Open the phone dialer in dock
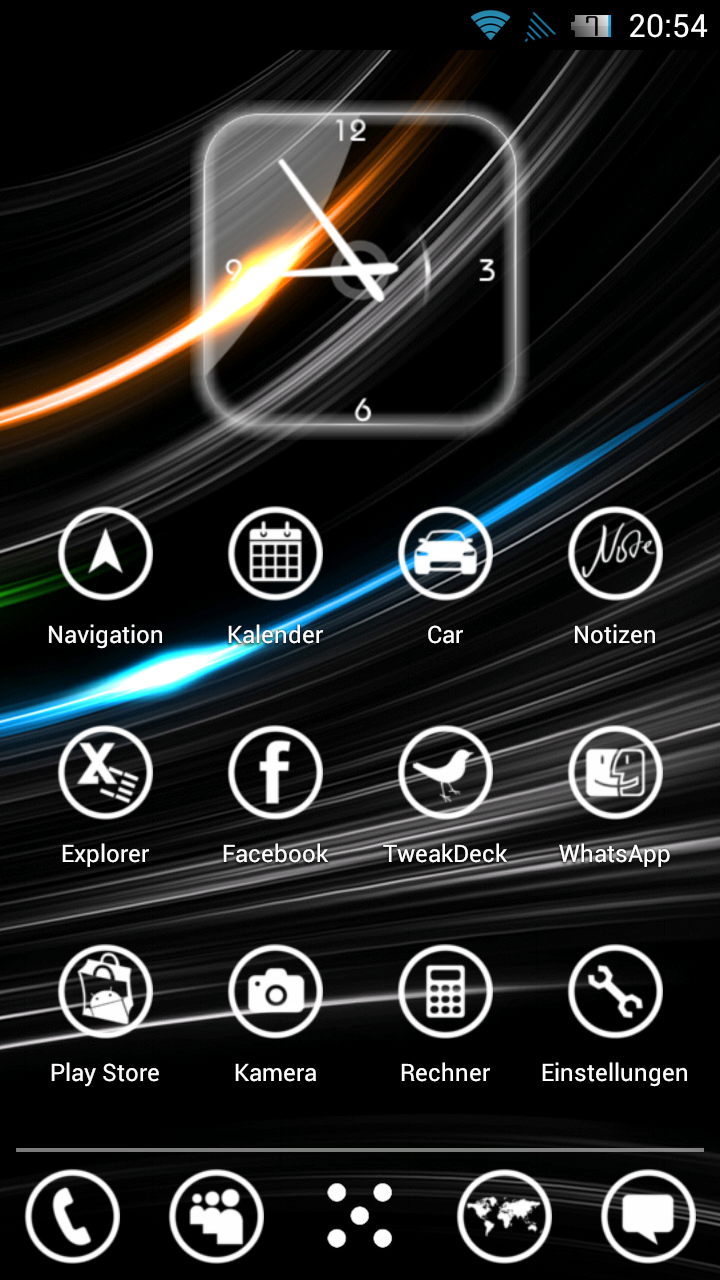The image size is (720, 1280). coord(72,1217)
